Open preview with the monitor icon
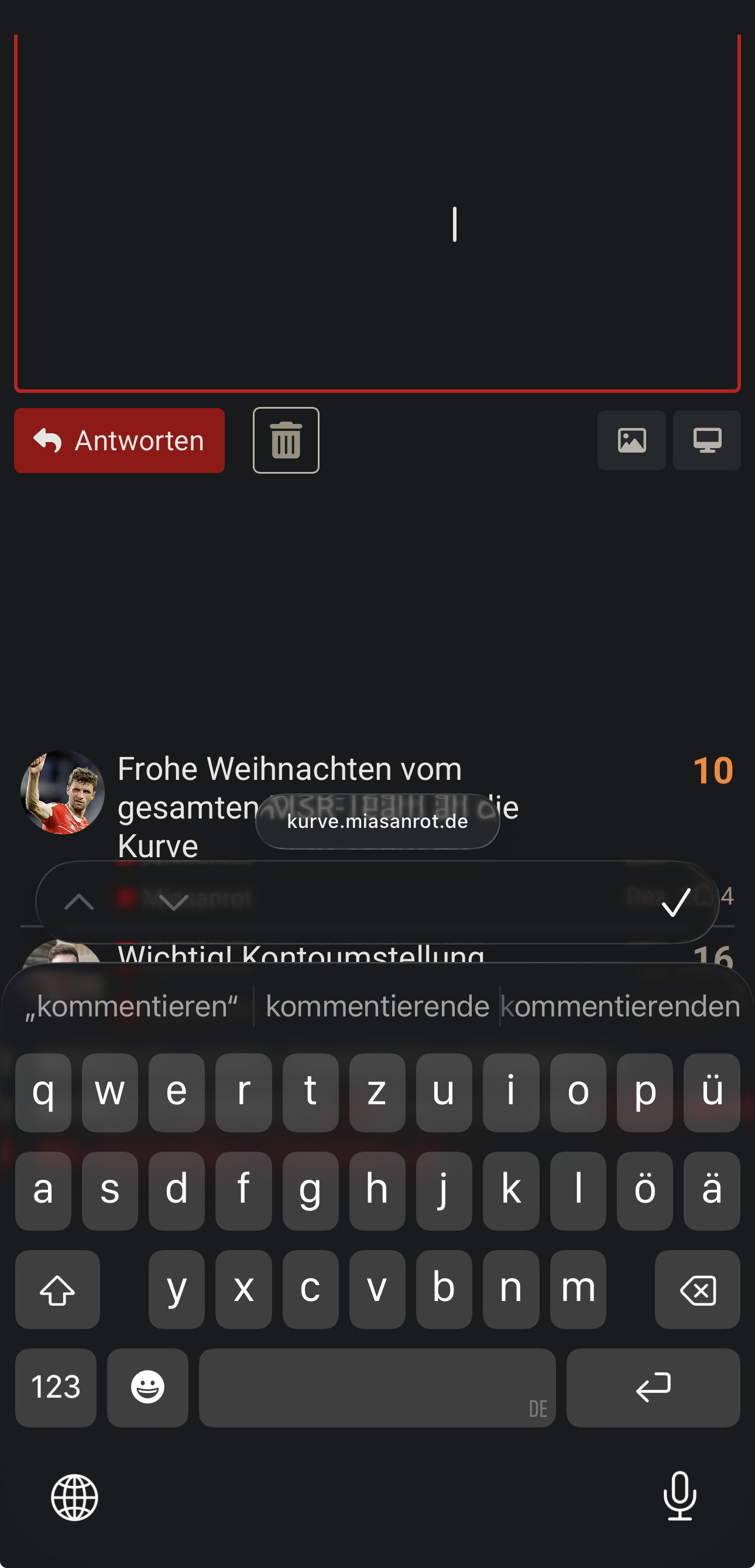Image resolution: width=755 pixels, height=1568 pixels. coord(706,440)
